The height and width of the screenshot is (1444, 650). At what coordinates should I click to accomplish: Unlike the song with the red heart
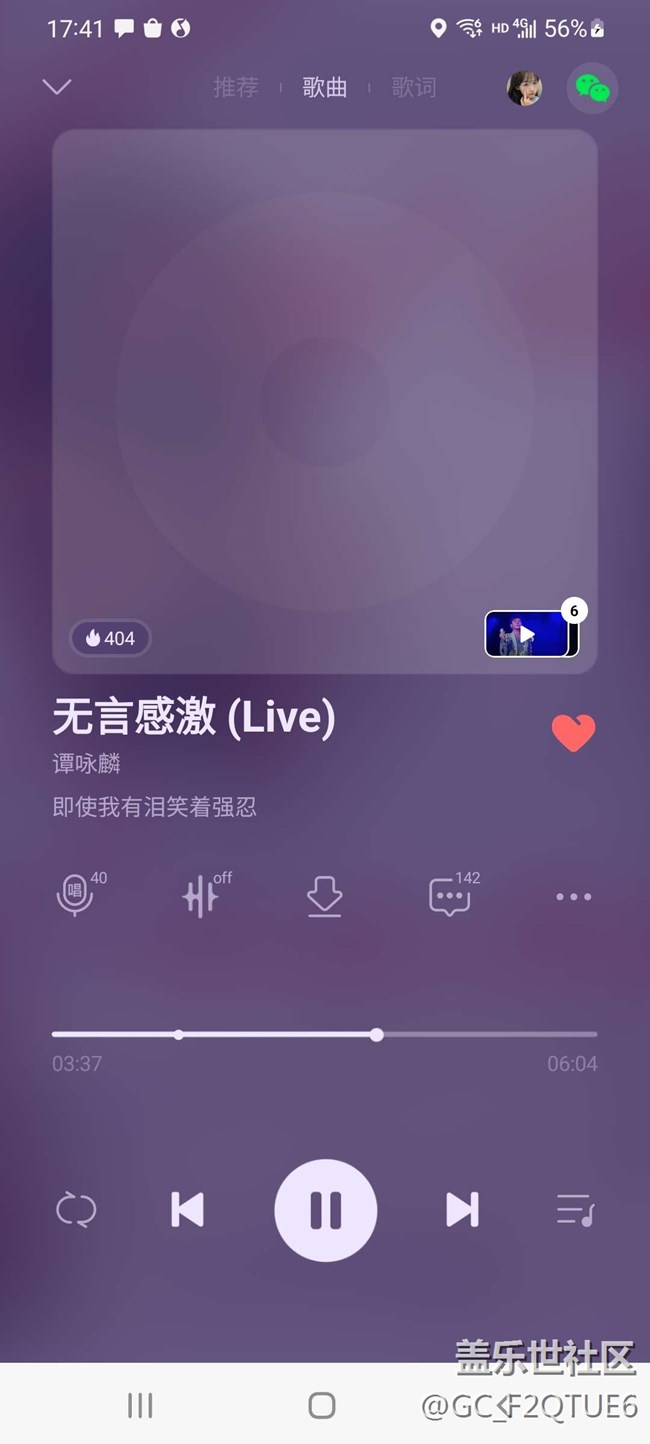[x=573, y=733]
